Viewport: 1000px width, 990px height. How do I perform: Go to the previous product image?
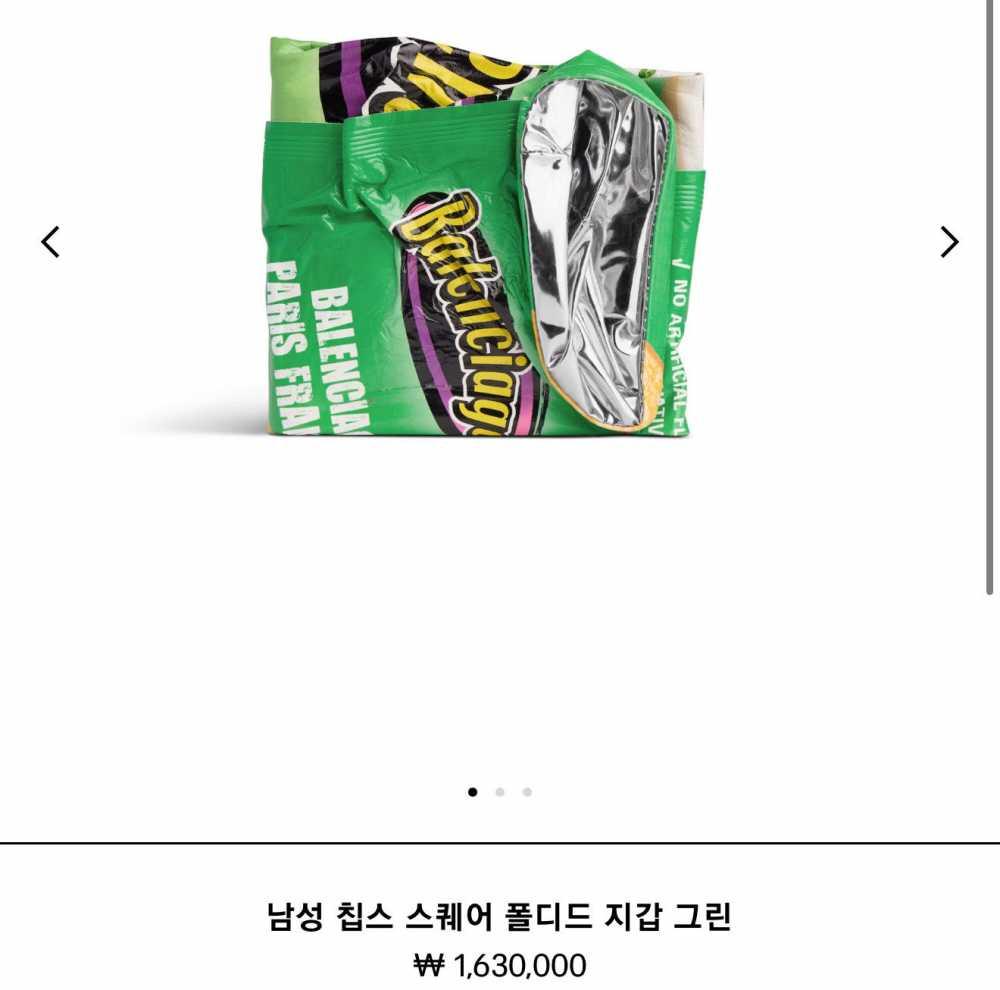pyautogui.click(x=50, y=242)
